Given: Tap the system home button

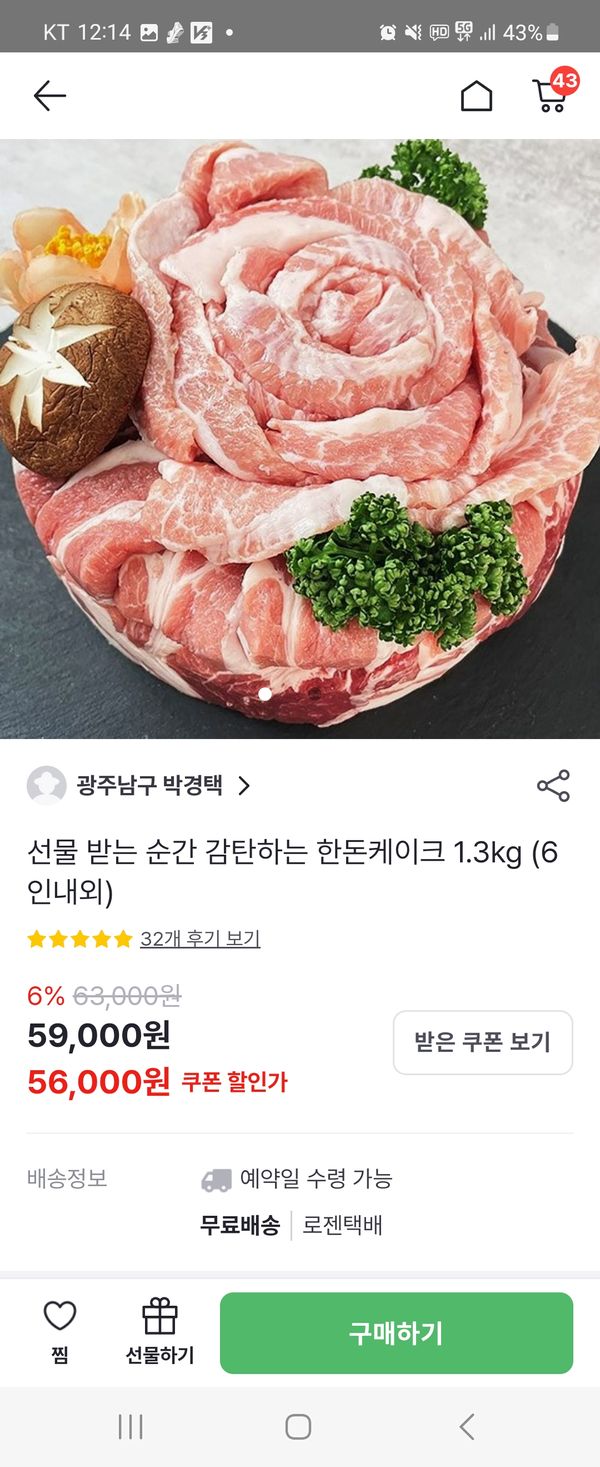Looking at the screenshot, I should 298,1427.
